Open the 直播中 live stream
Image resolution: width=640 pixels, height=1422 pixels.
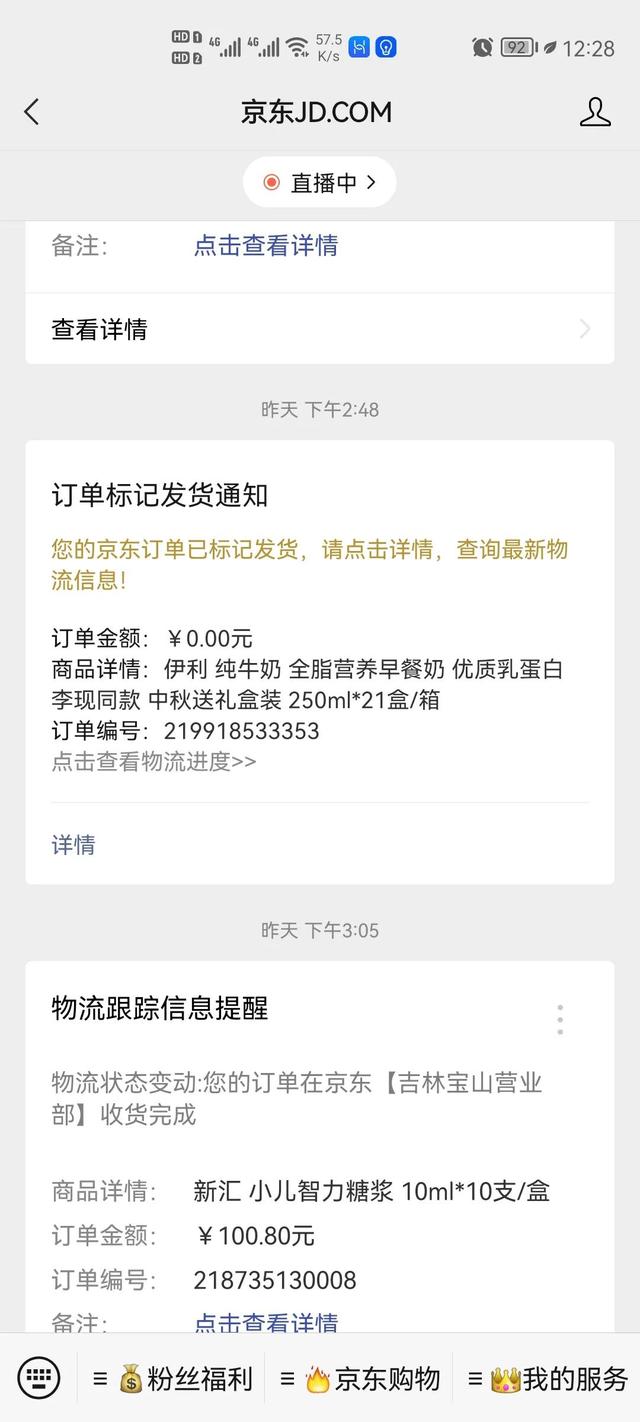tap(320, 183)
